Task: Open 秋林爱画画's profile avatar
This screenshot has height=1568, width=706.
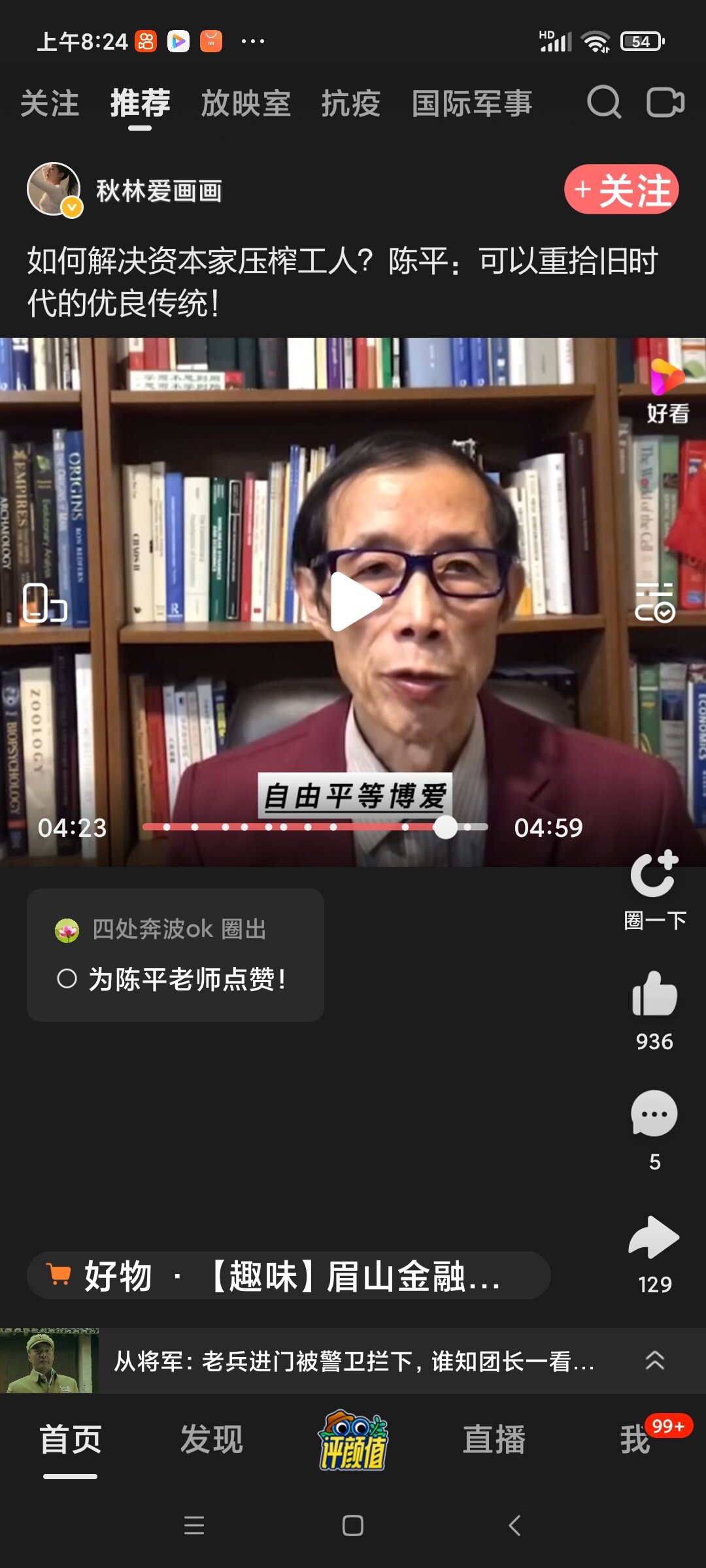Action: tap(54, 189)
